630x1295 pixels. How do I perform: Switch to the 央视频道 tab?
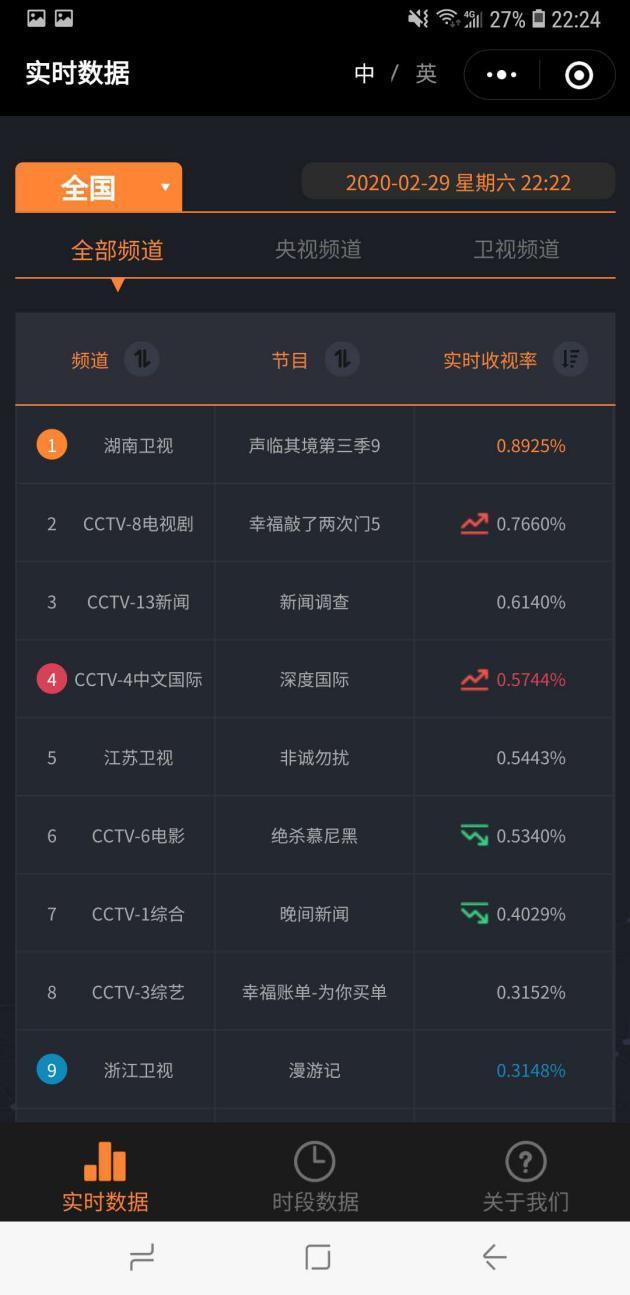point(318,249)
